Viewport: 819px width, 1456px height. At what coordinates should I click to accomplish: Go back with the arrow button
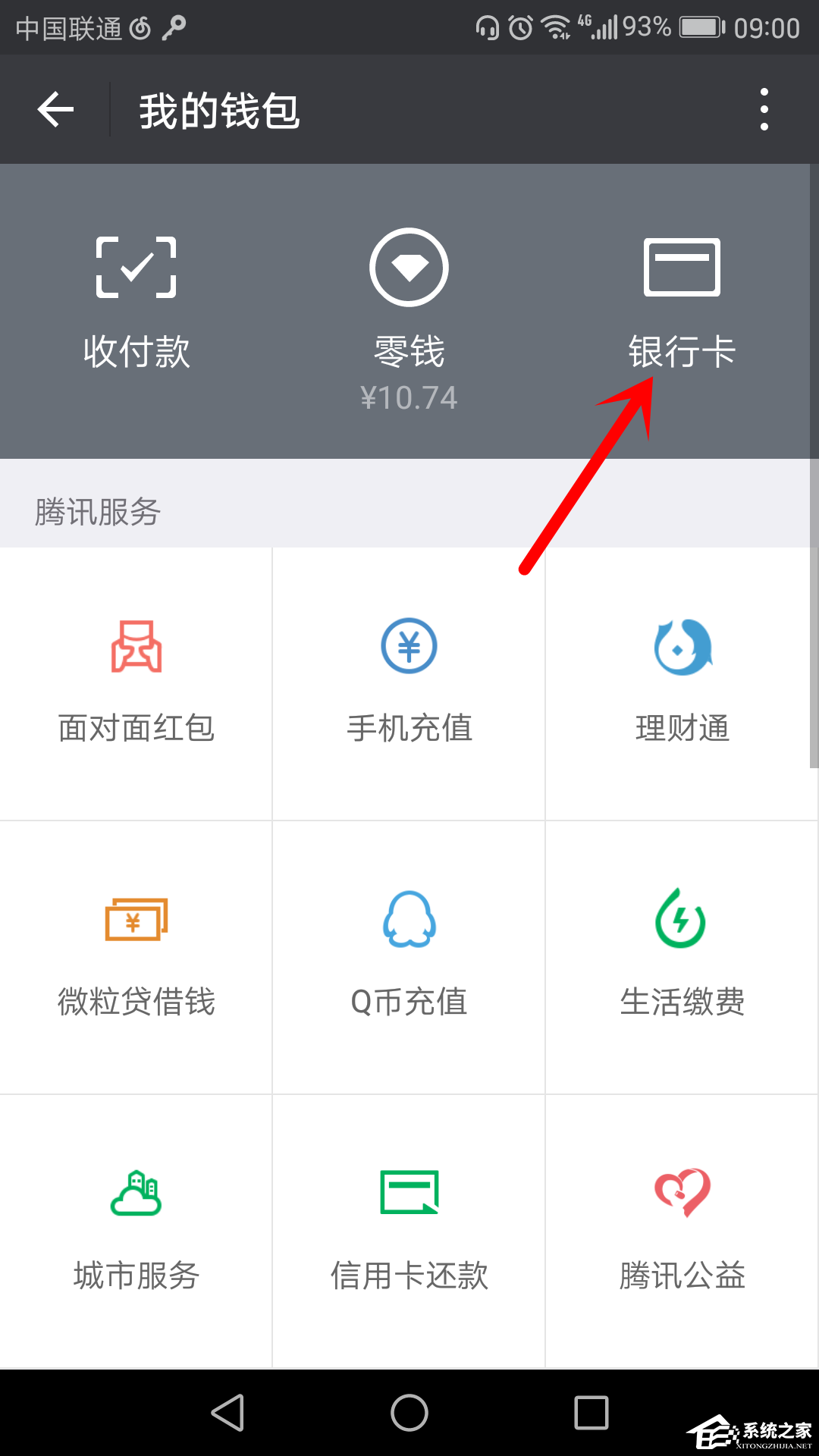tap(55, 109)
